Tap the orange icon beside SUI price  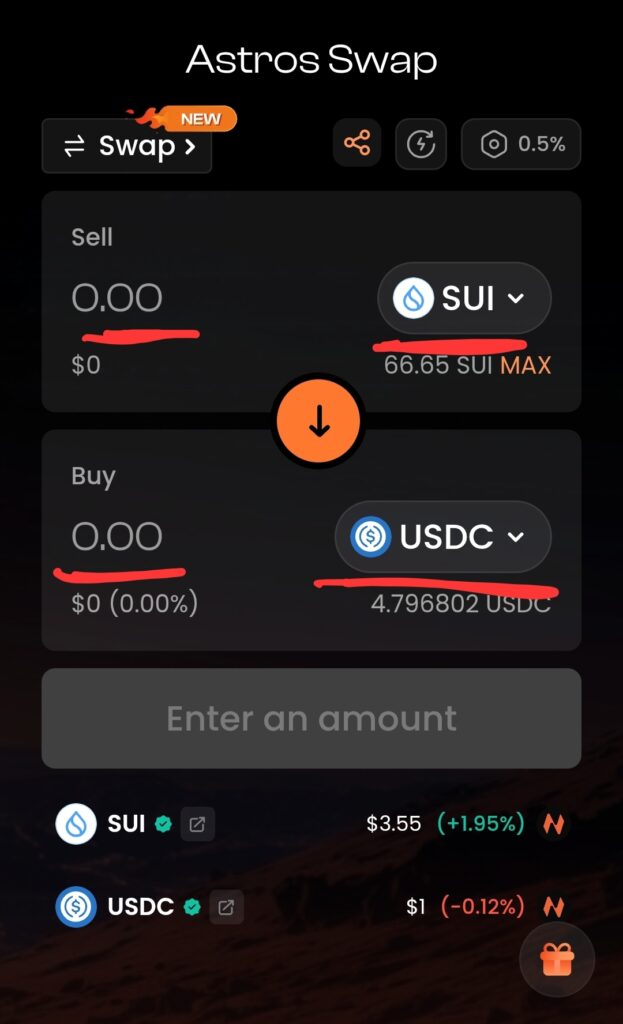554,825
